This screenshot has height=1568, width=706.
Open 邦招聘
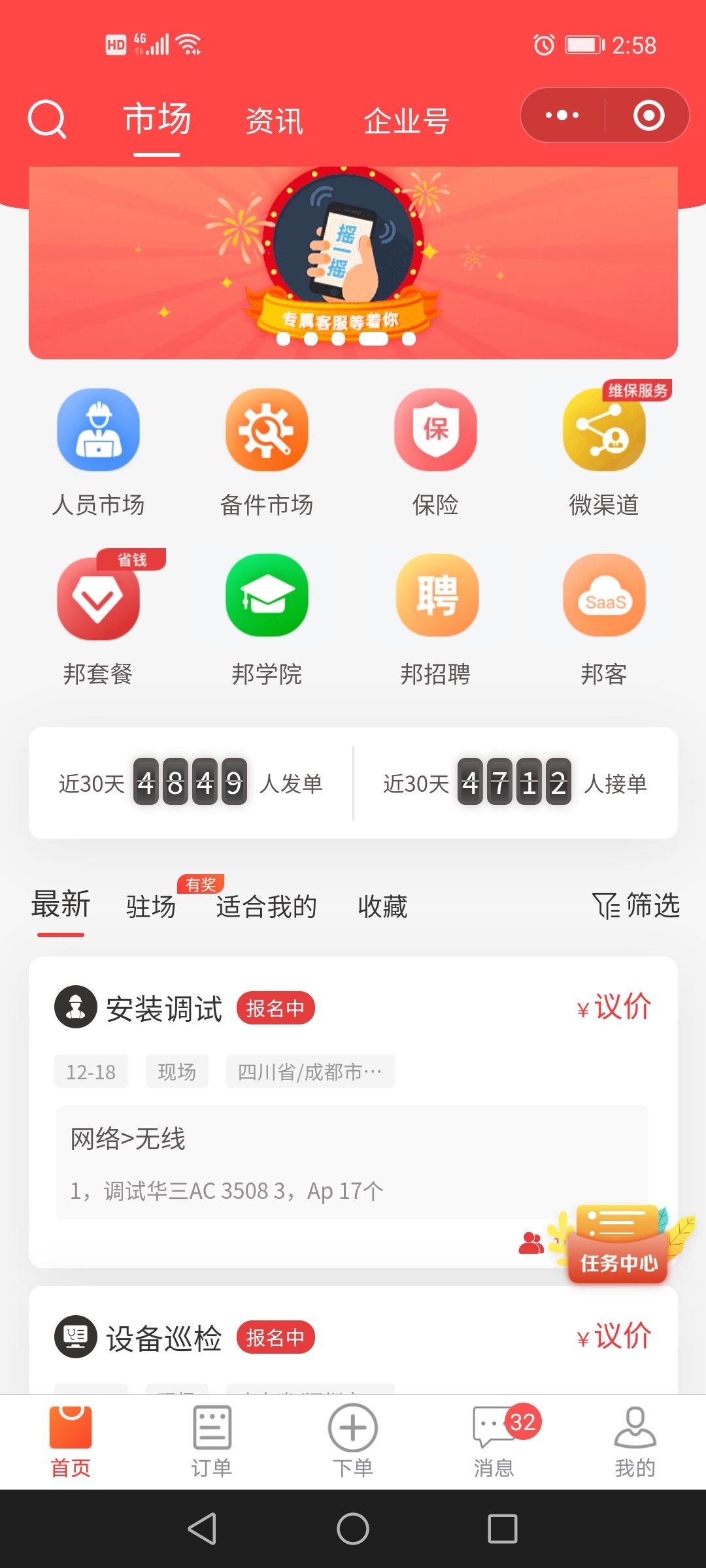pos(435,617)
